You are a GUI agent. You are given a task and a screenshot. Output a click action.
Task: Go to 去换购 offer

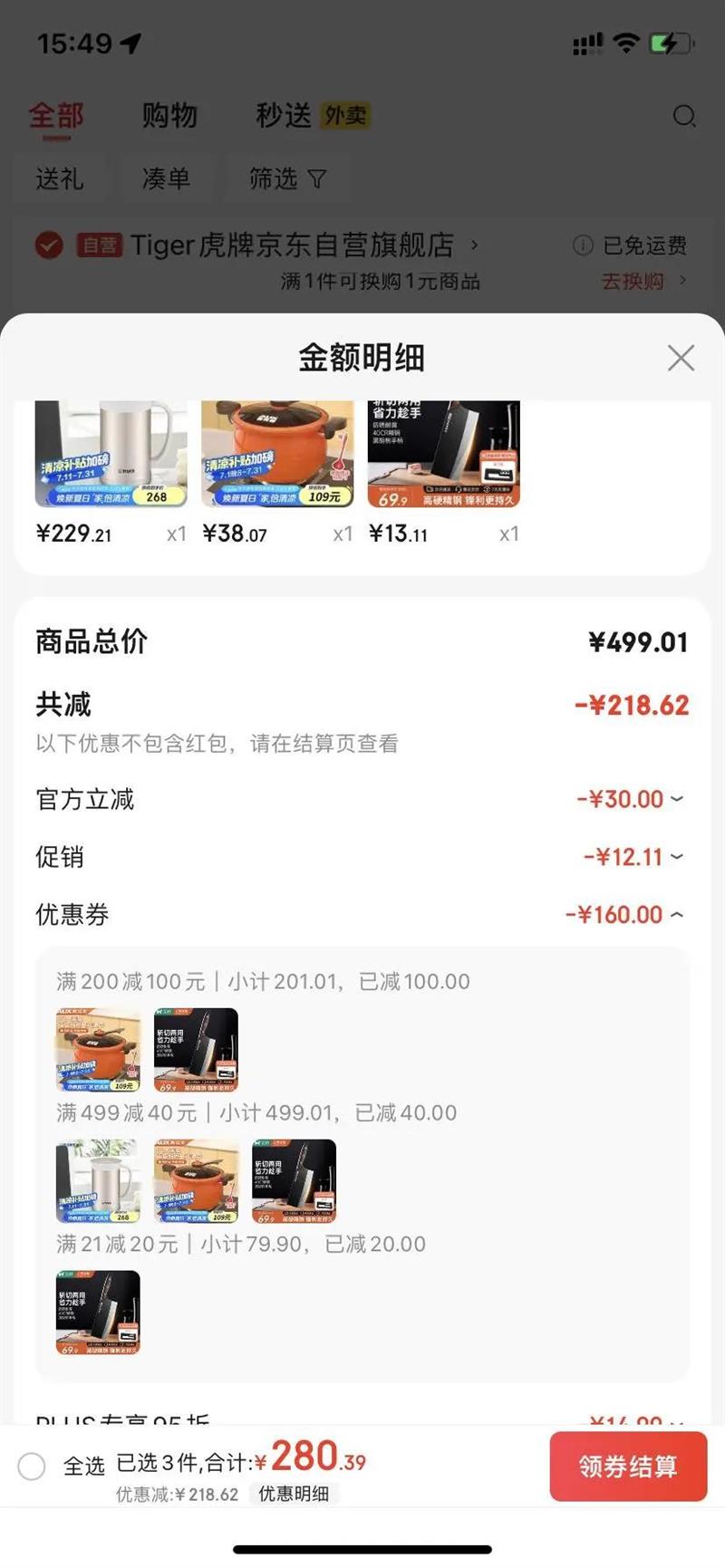pyautogui.click(x=642, y=281)
